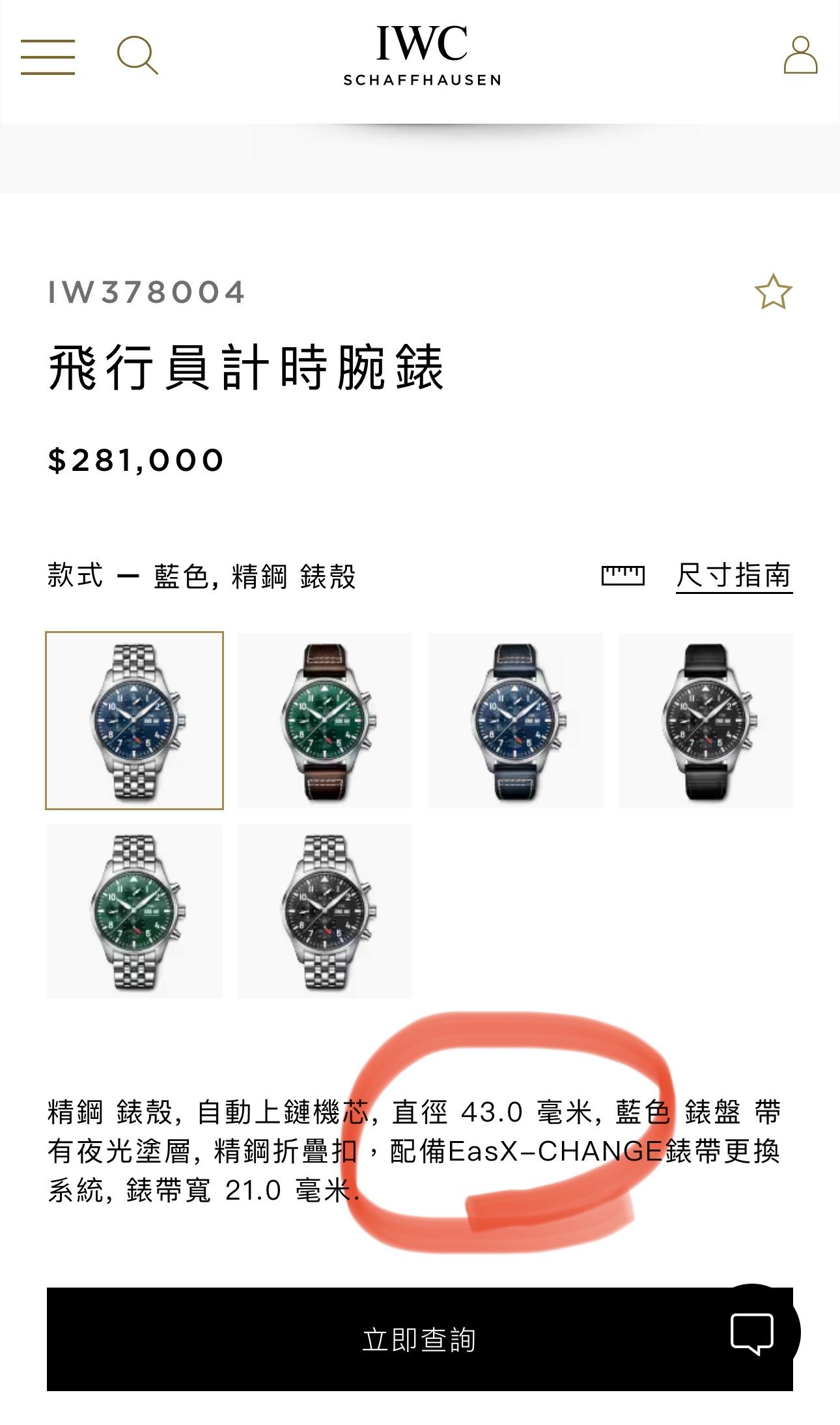This screenshot has width=840, height=1425.
Task: Select blue dial with steel bracelet variant
Action: point(134,720)
